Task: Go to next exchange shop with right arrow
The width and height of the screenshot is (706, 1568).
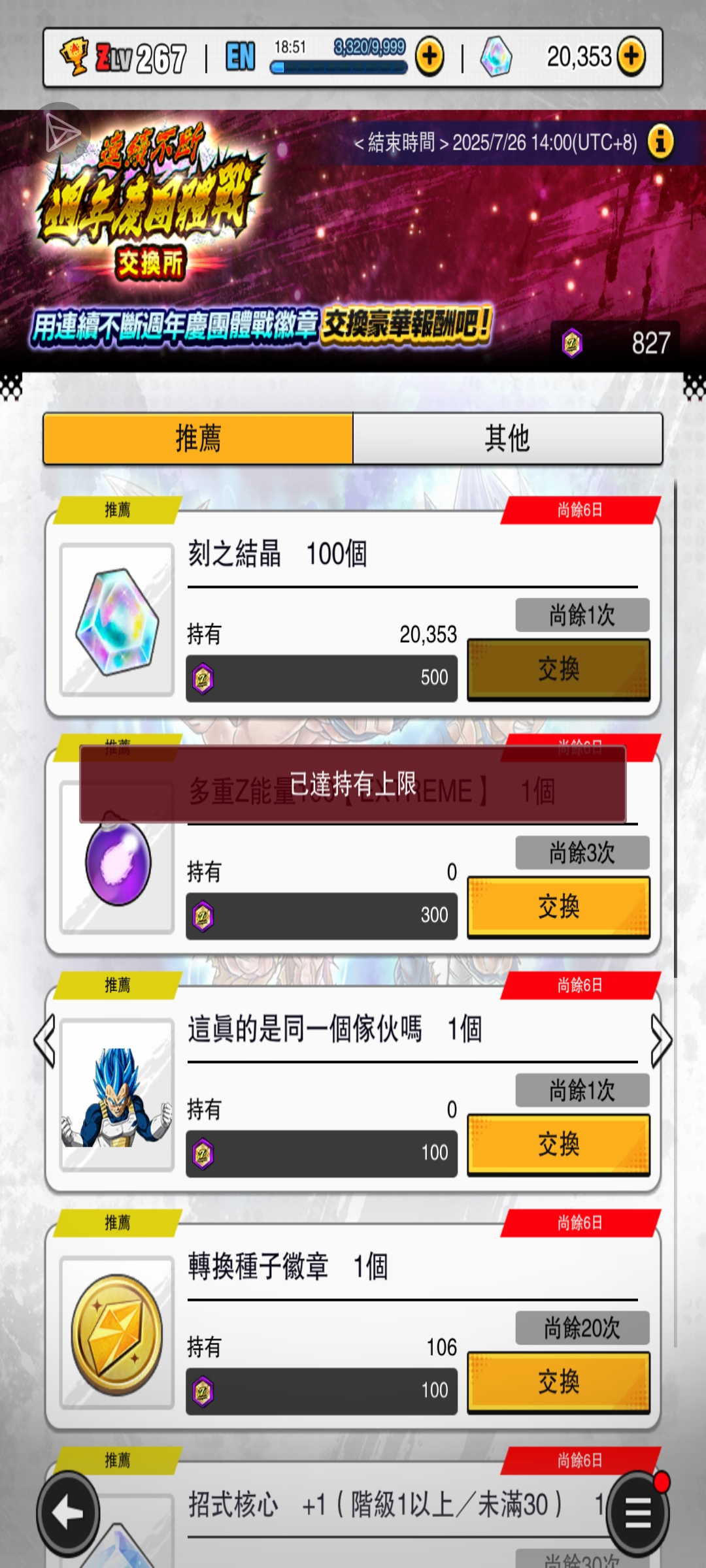Action: coord(661,1041)
